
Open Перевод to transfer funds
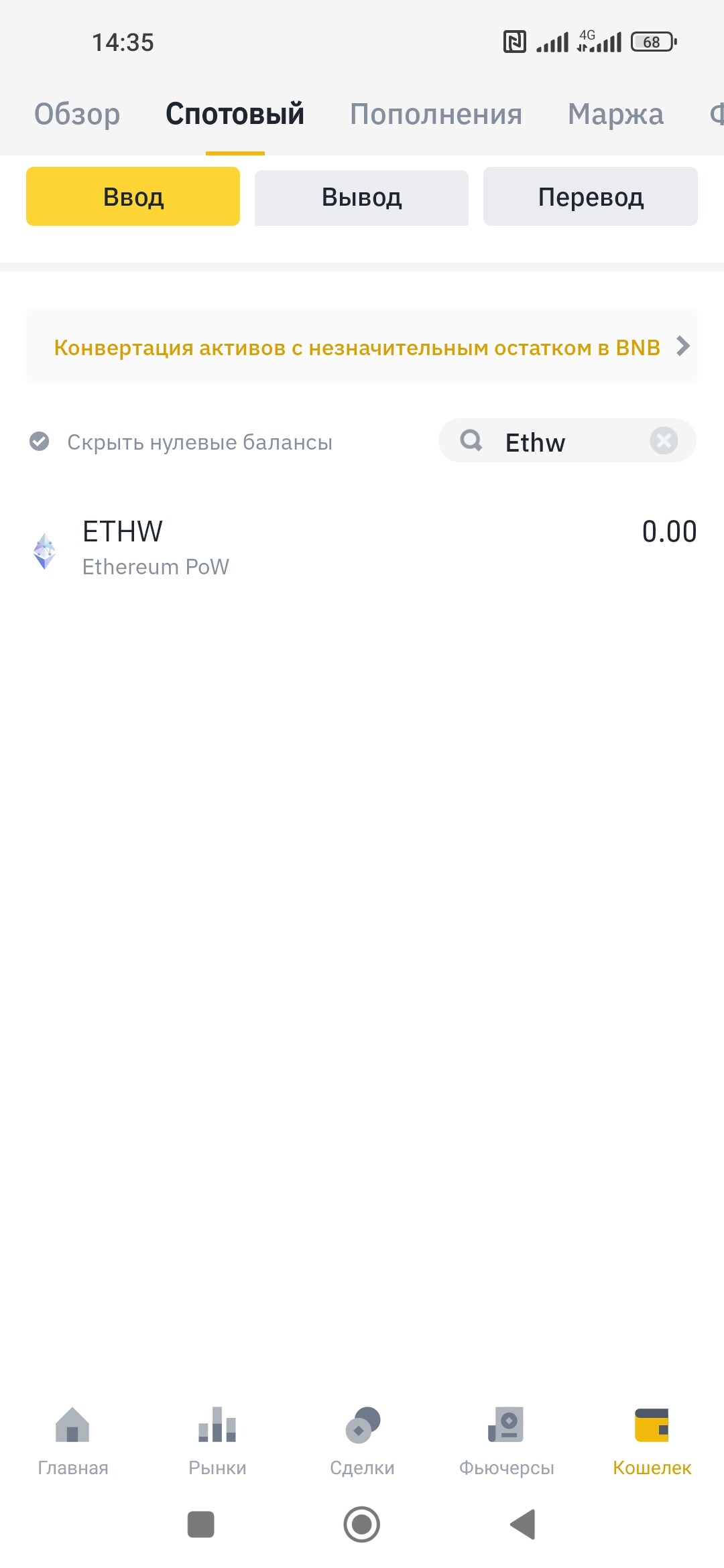(591, 196)
